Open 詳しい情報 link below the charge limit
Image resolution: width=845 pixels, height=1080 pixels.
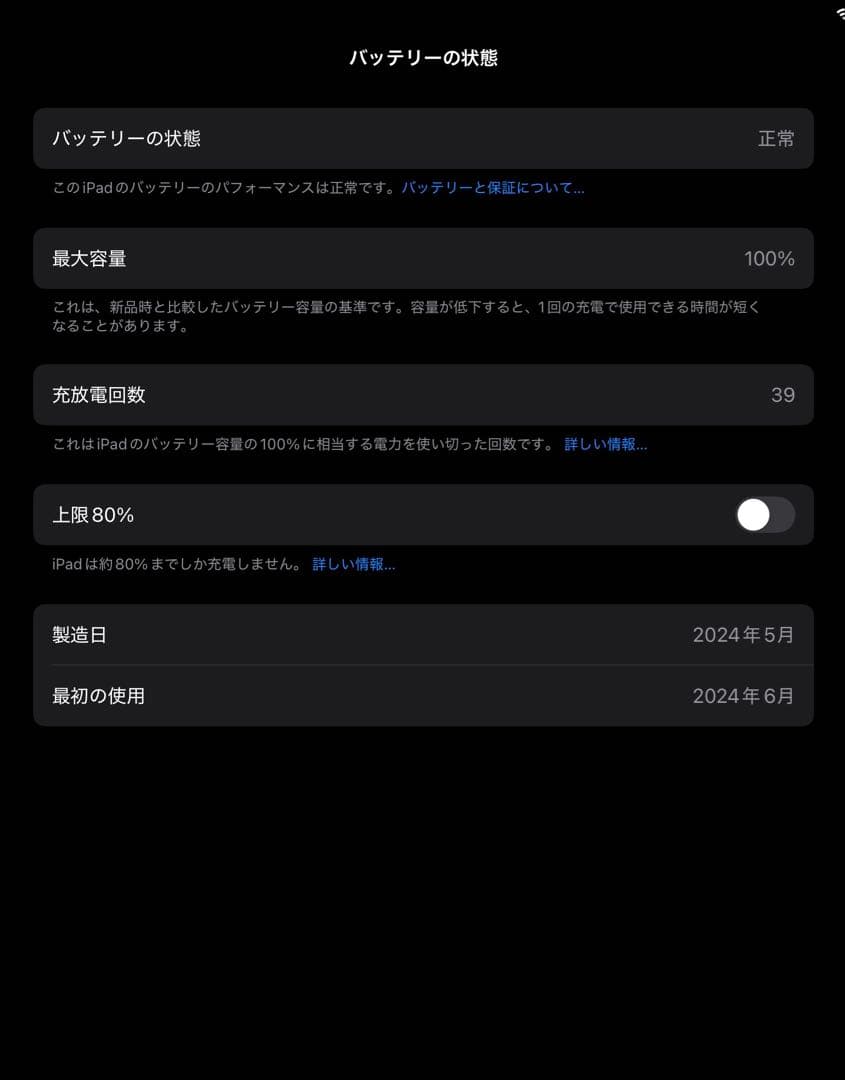tap(353, 563)
